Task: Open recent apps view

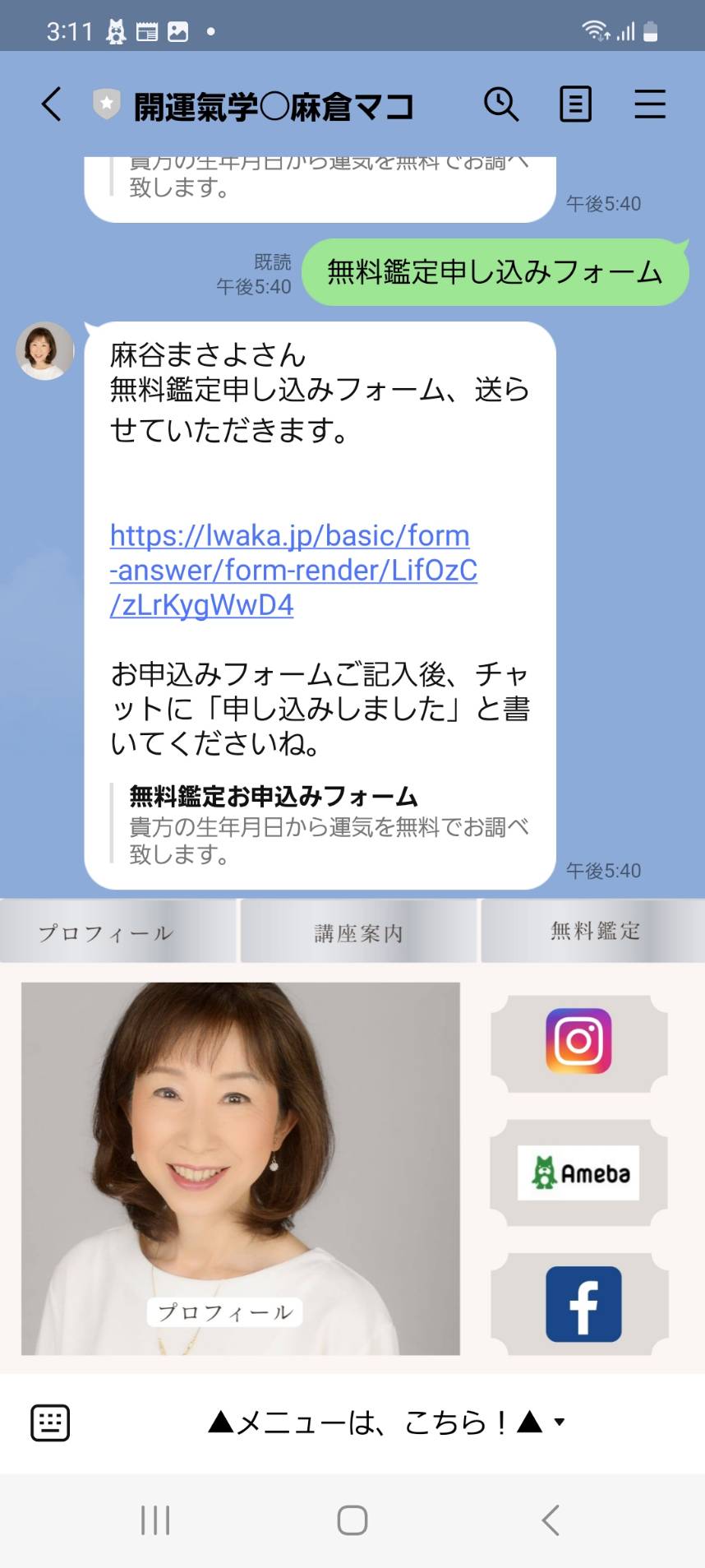Action: click(x=155, y=1520)
